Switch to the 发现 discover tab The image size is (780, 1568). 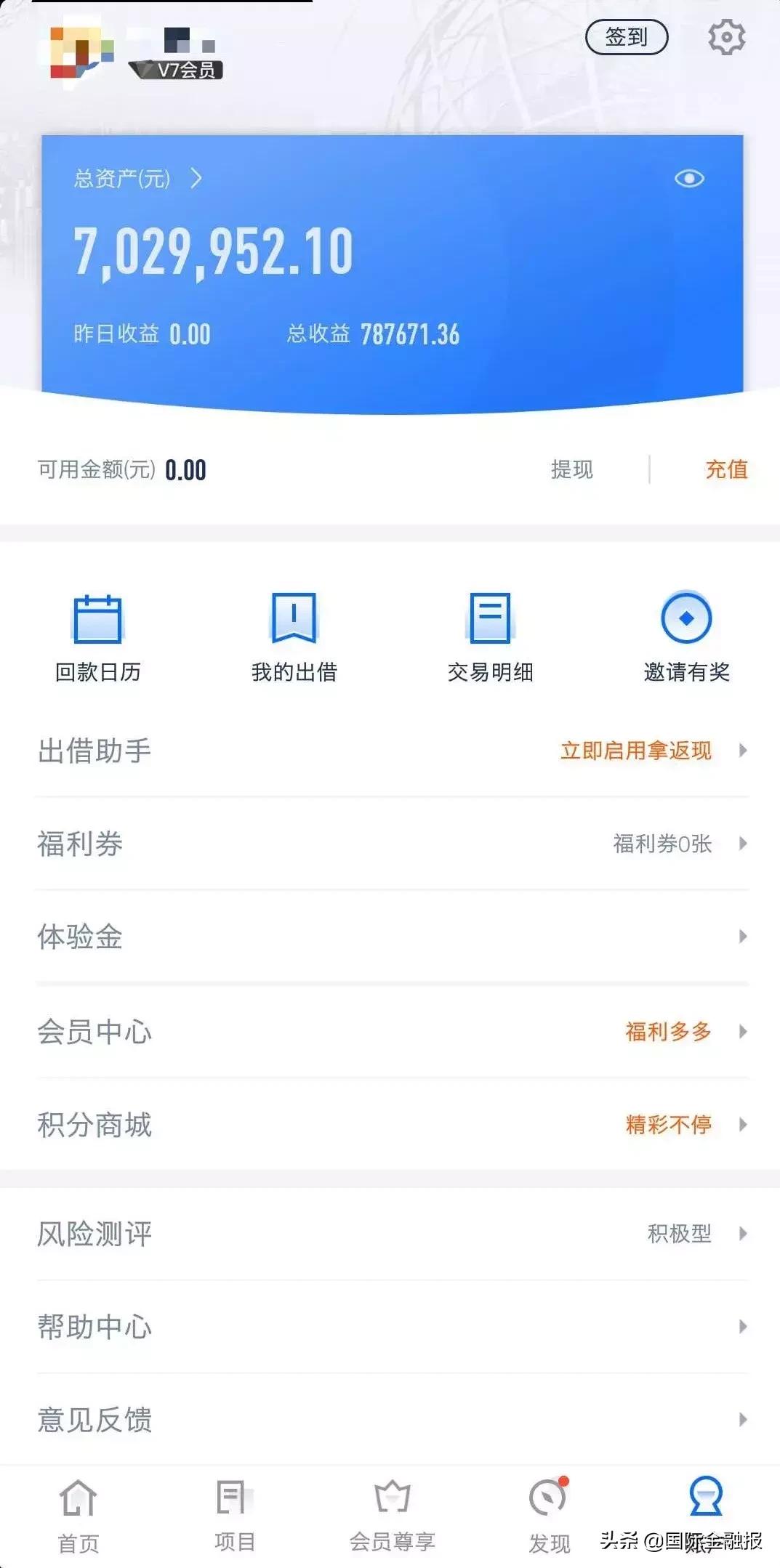tap(549, 1516)
